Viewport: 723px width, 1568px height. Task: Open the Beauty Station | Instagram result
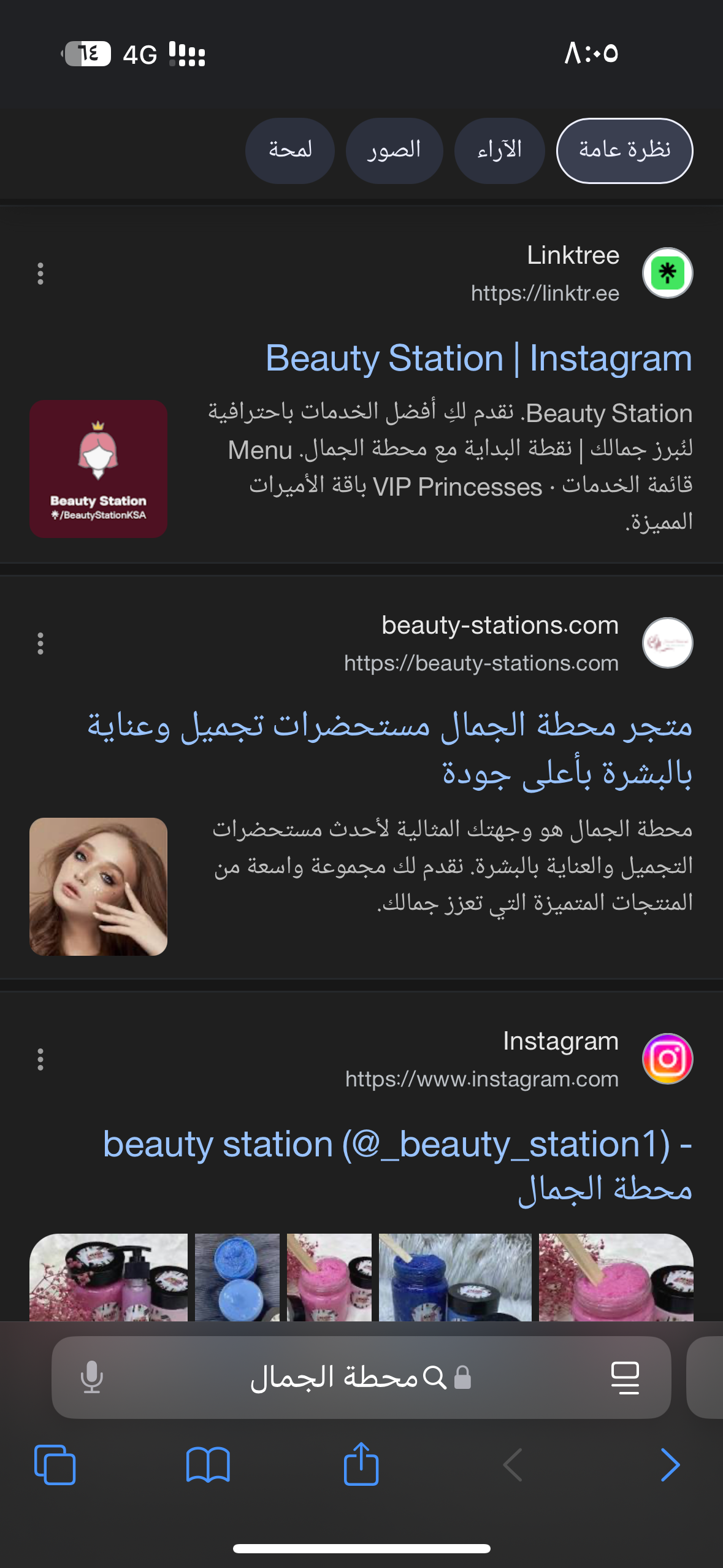coord(478,358)
